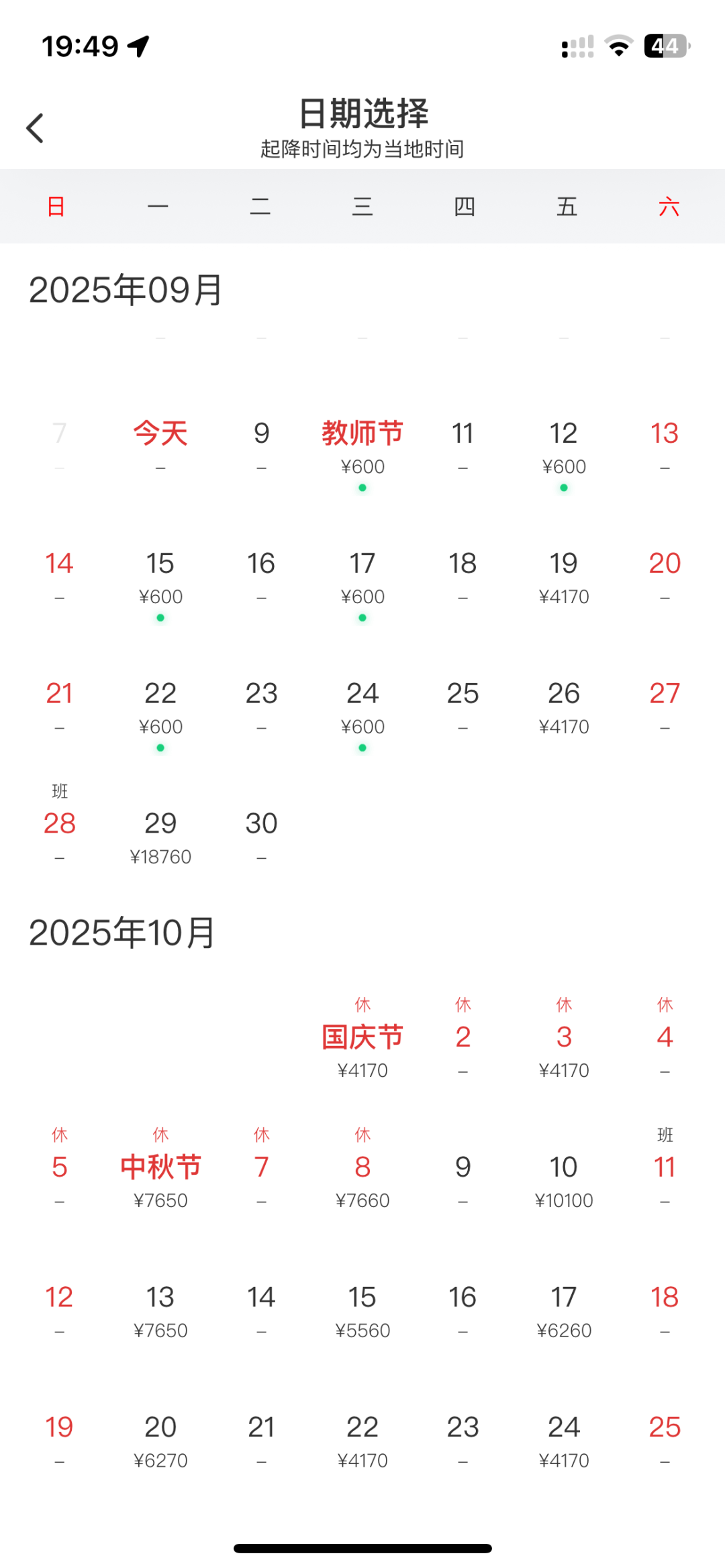Screen dimensions: 725x1568
Task: Choose September 29 at ¥18760
Action: [x=160, y=837]
